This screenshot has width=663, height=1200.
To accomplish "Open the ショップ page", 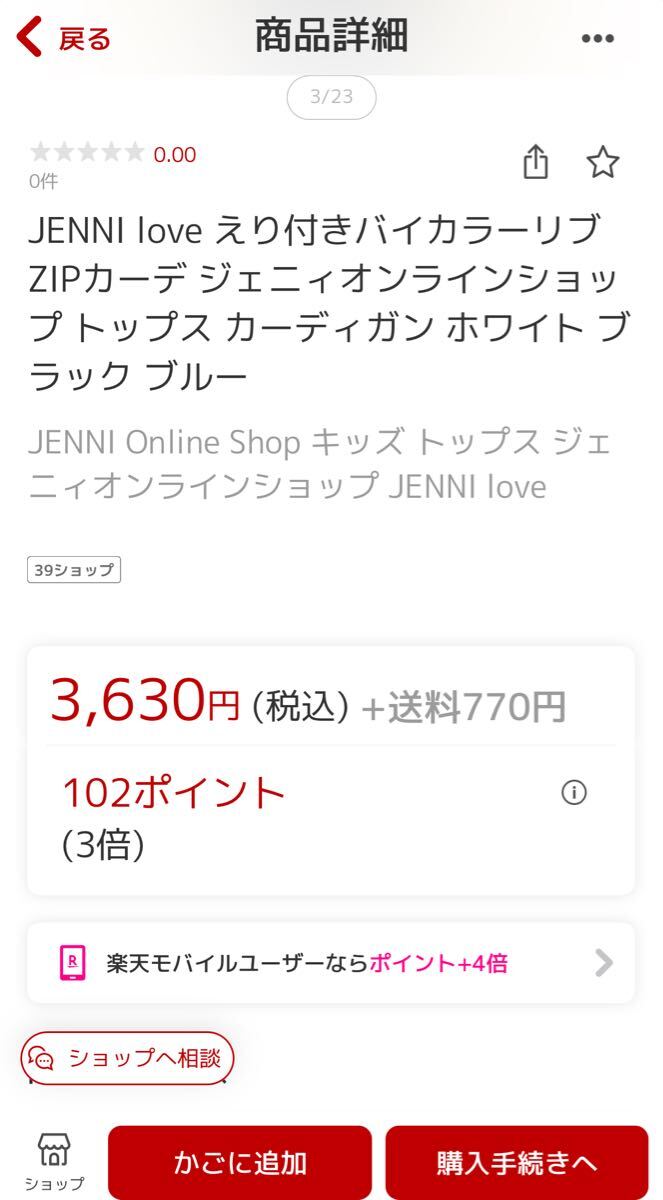I will click(54, 1162).
